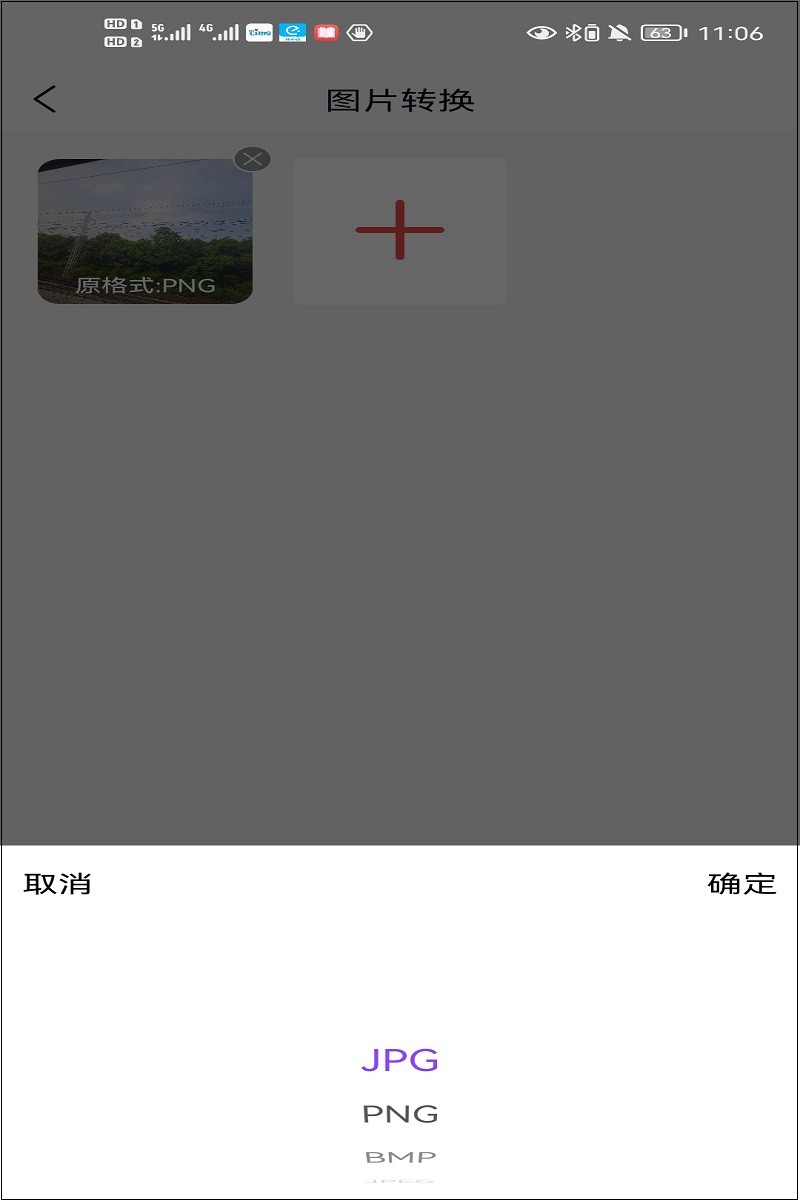The image size is (800, 1200).
Task: Select the JPG format option
Action: coord(400,1060)
